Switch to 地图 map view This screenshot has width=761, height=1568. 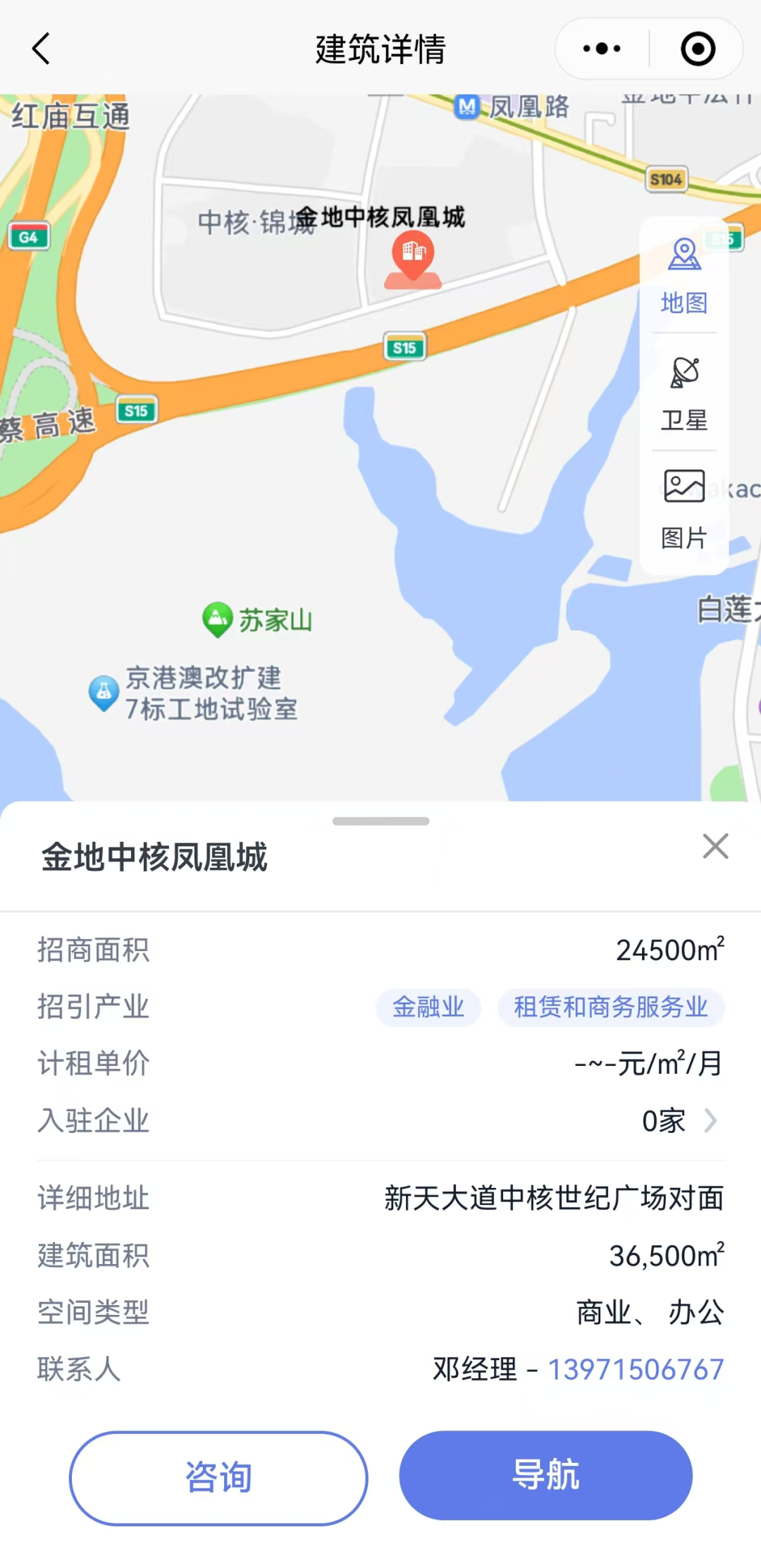684,276
